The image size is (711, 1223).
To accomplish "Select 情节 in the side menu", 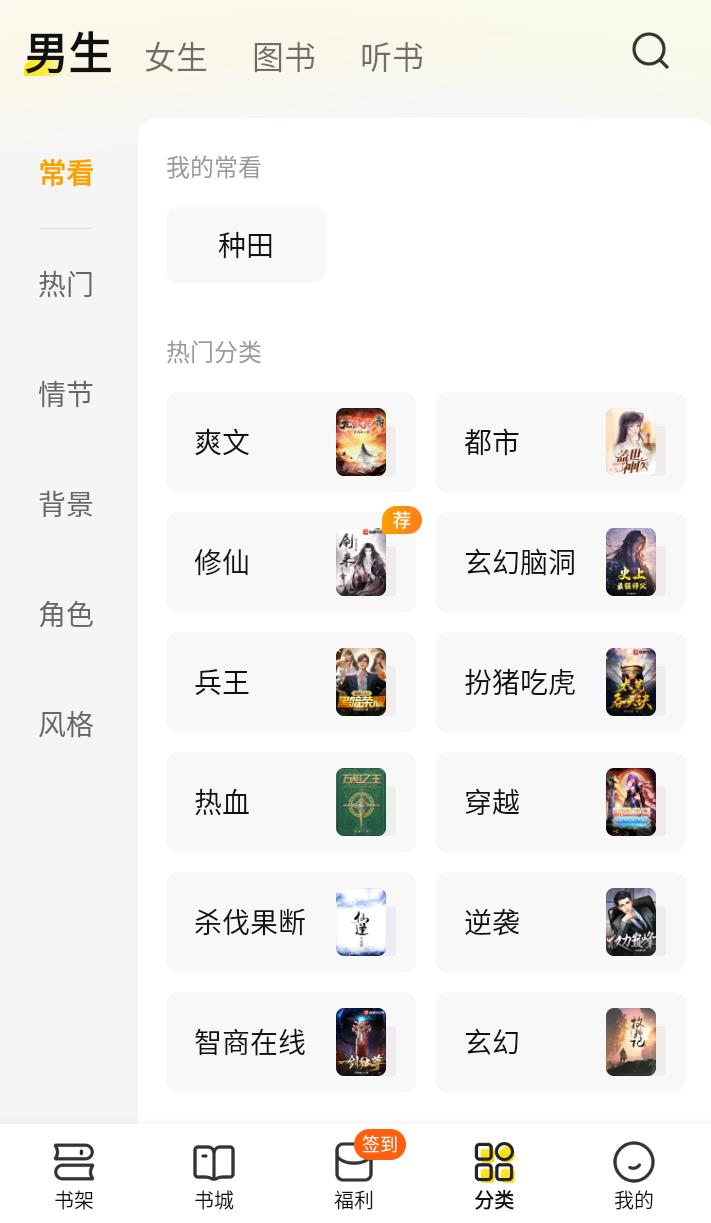I will [x=66, y=394].
